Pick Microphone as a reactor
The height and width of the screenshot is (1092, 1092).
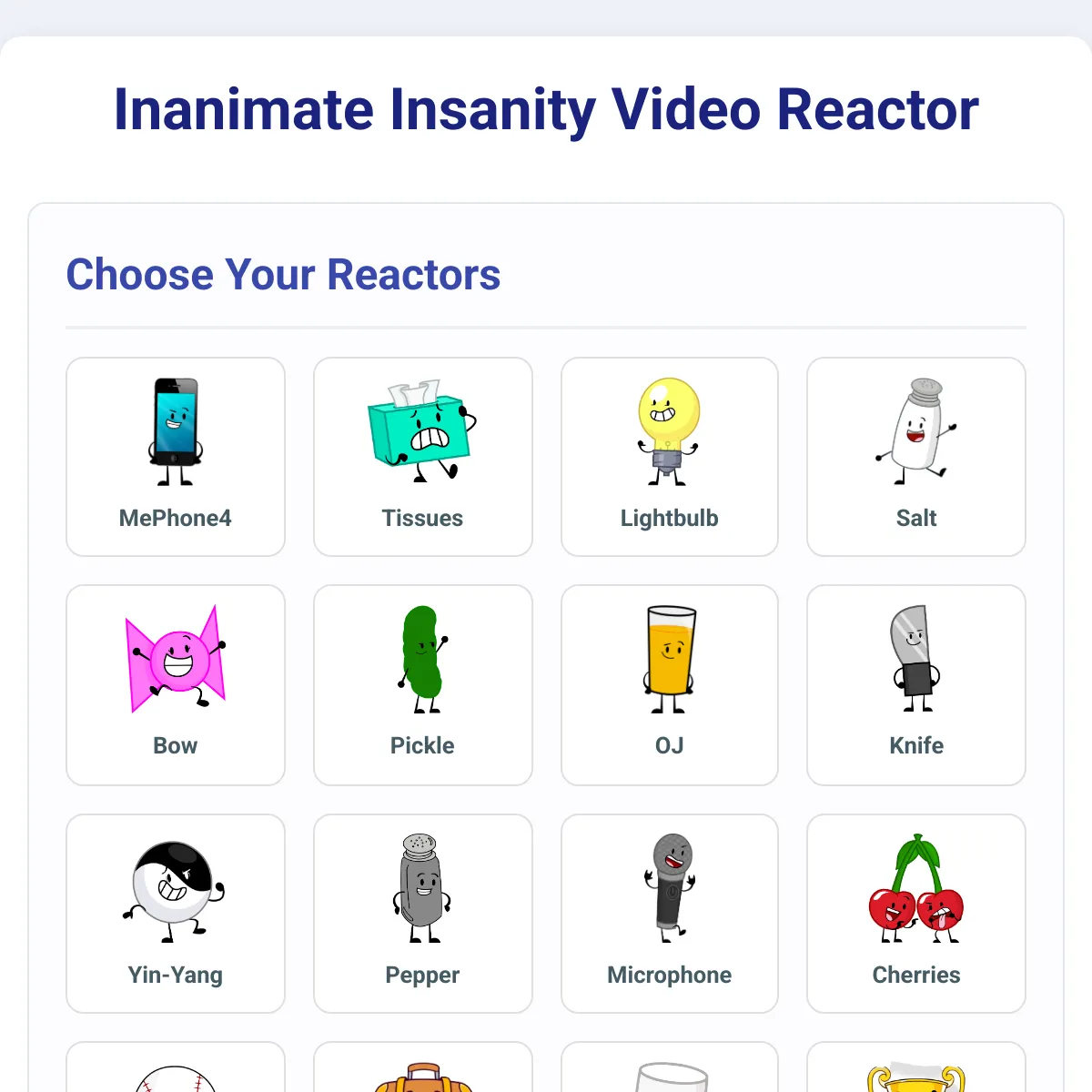coord(670,913)
